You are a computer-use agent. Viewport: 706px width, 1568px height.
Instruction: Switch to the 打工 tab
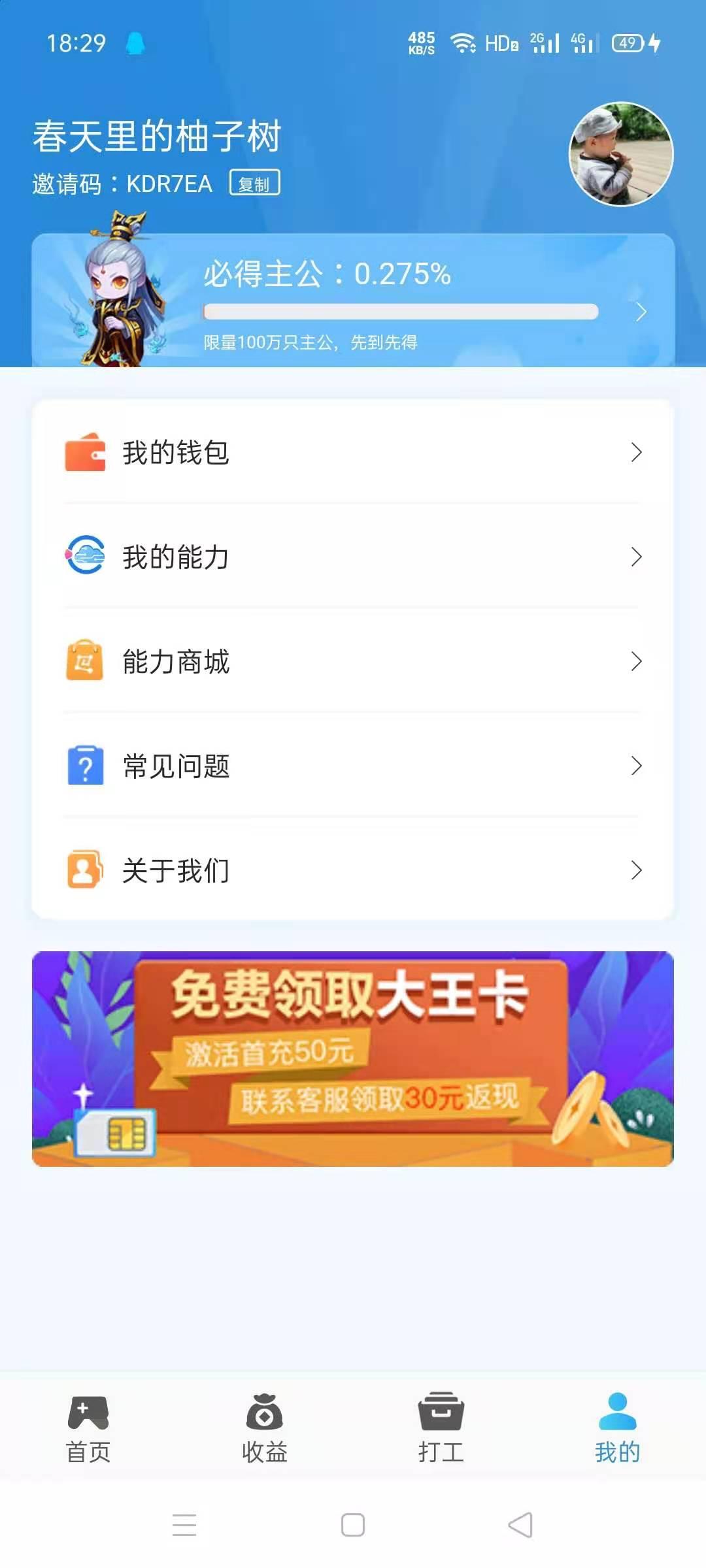[x=441, y=1428]
